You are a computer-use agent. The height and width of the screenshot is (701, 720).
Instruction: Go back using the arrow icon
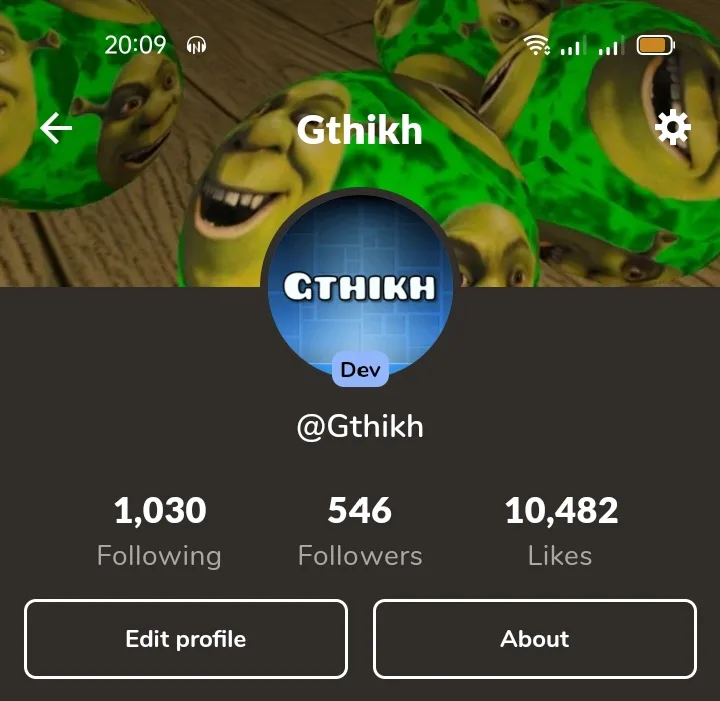[56, 128]
